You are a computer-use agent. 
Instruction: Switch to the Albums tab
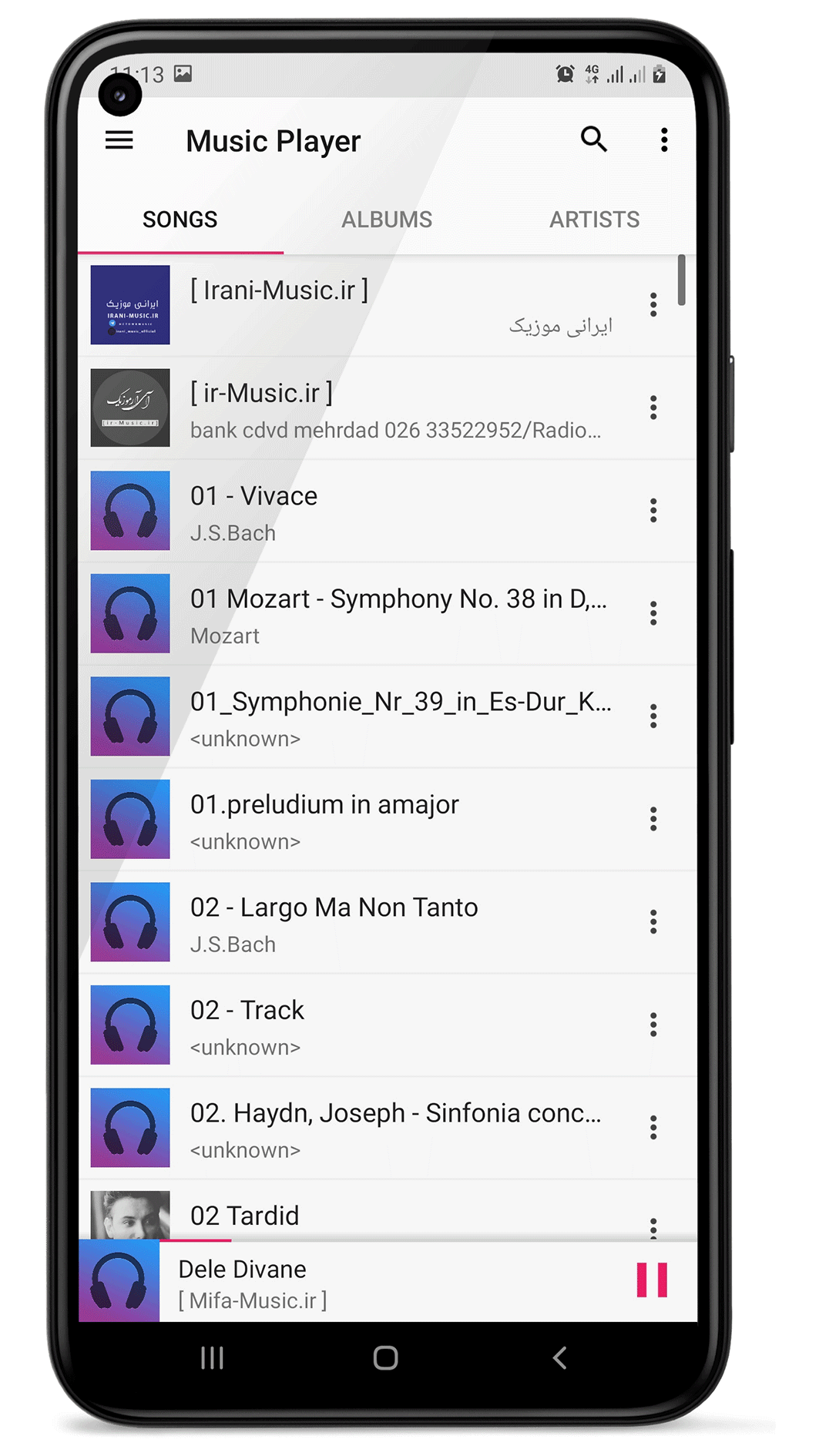pos(387,220)
